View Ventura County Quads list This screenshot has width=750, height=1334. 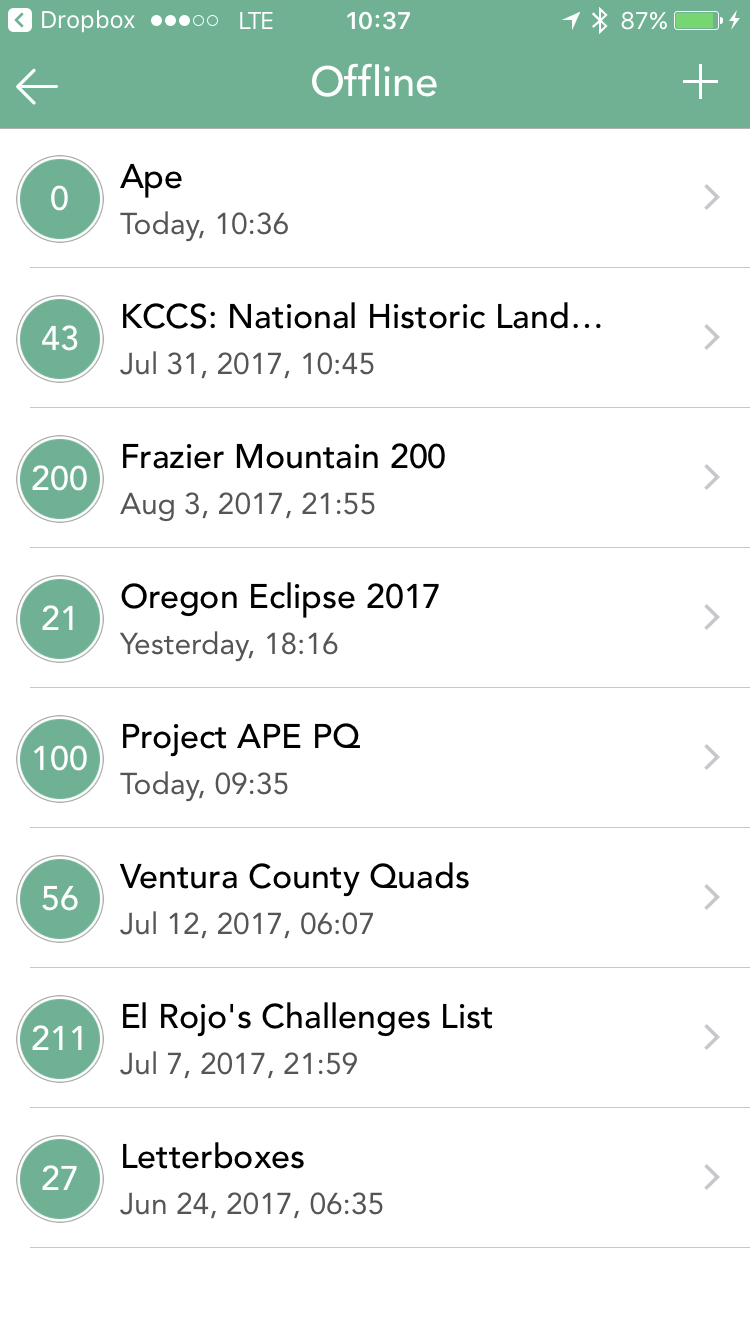pos(375,898)
